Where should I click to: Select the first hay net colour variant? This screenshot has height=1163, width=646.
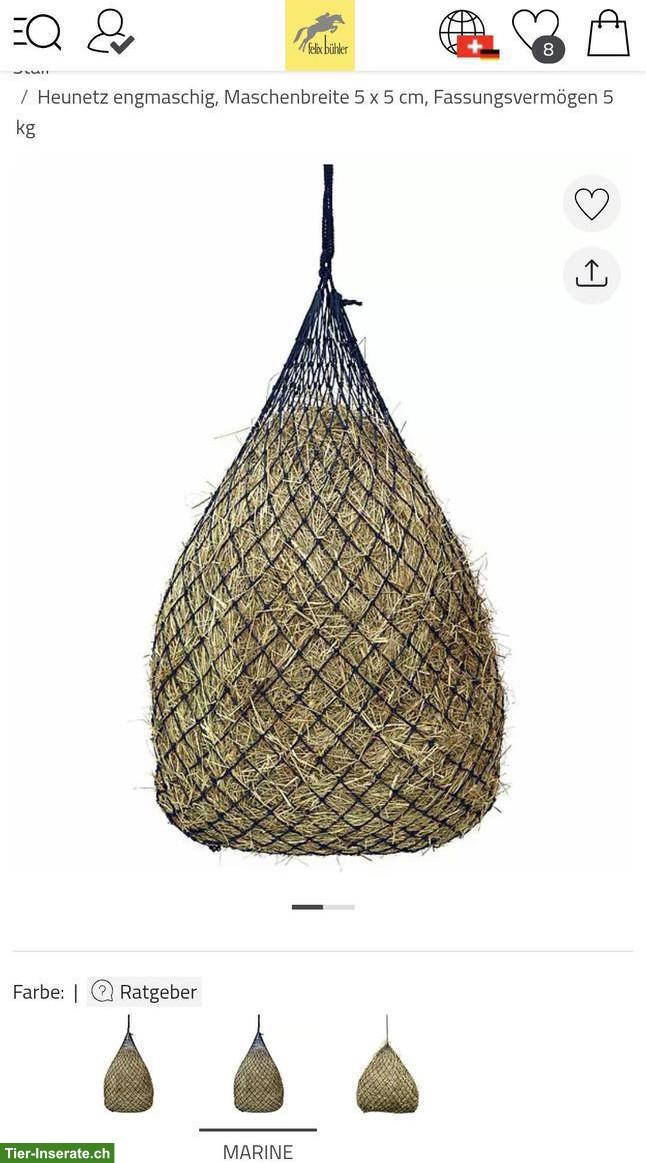pyautogui.click(x=128, y=1067)
